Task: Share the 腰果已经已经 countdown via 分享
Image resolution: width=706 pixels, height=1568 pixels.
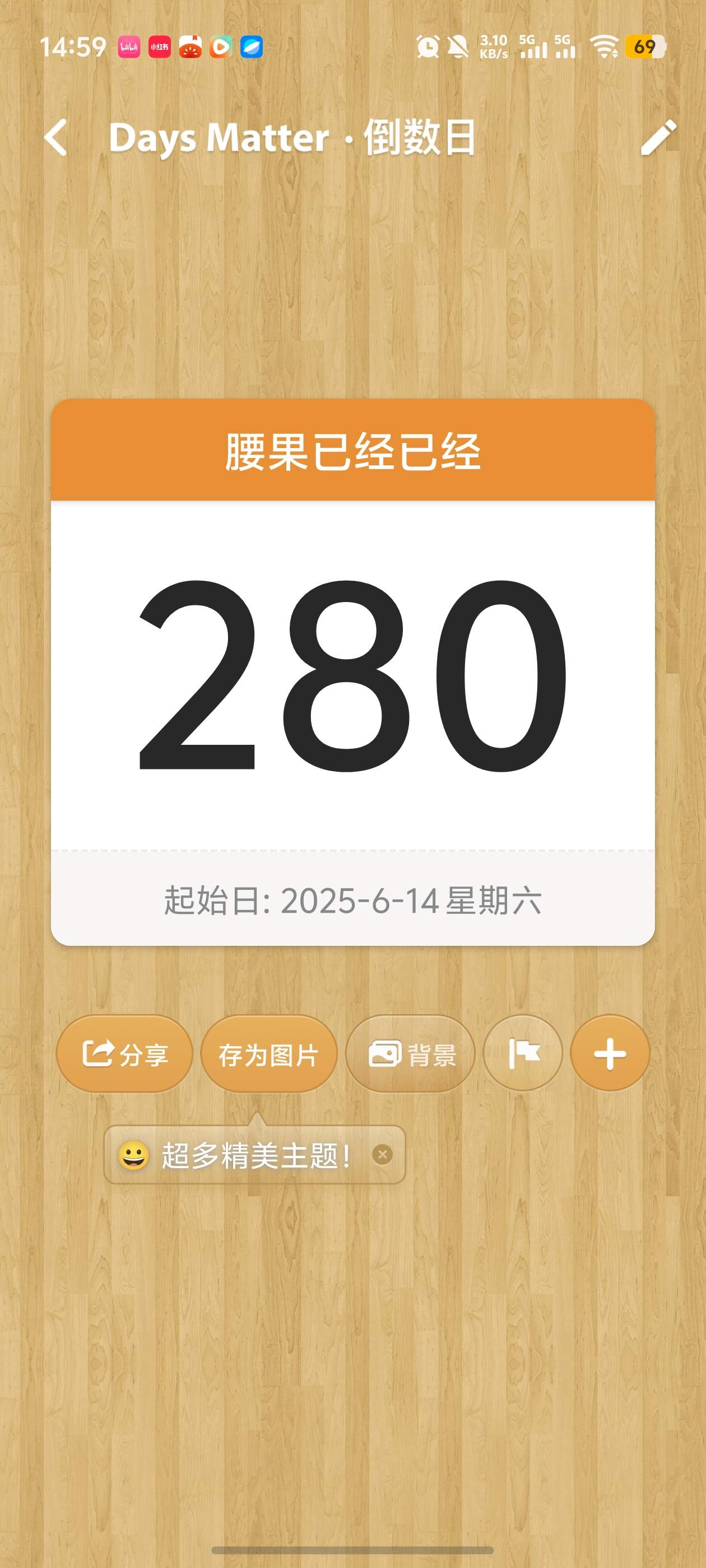Action: click(124, 1054)
